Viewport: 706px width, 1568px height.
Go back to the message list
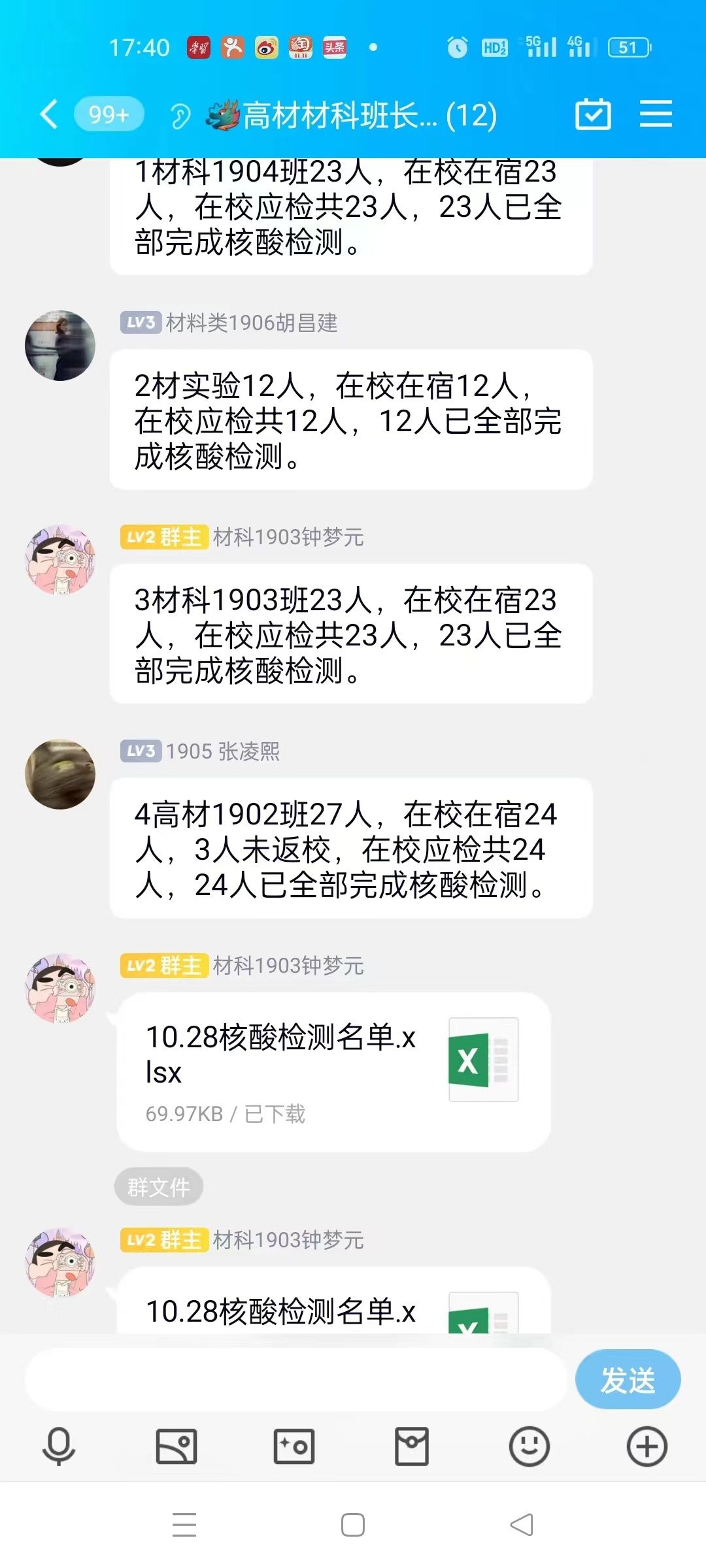click(x=49, y=115)
